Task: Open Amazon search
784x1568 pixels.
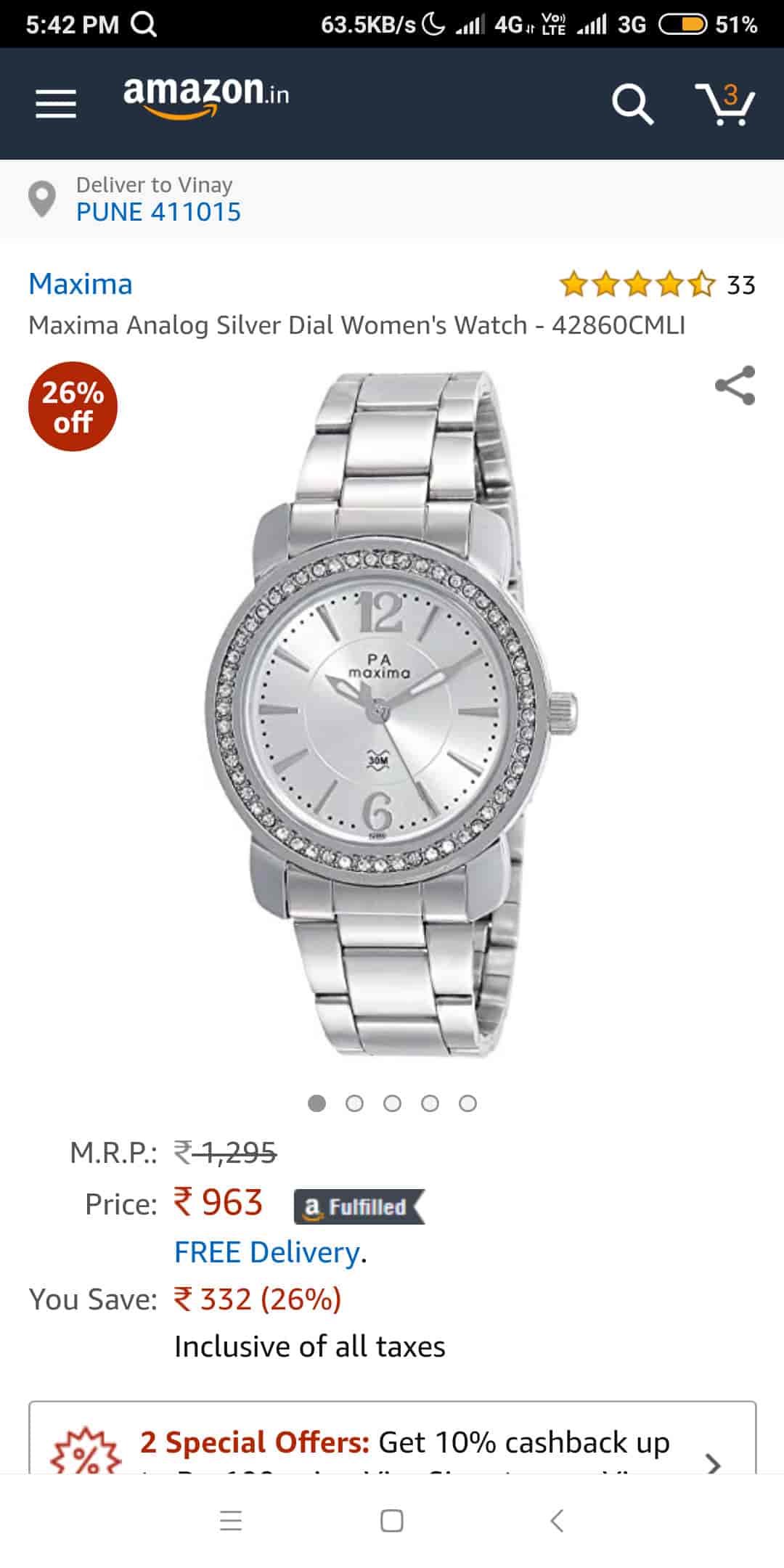Action: pos(632,103)
